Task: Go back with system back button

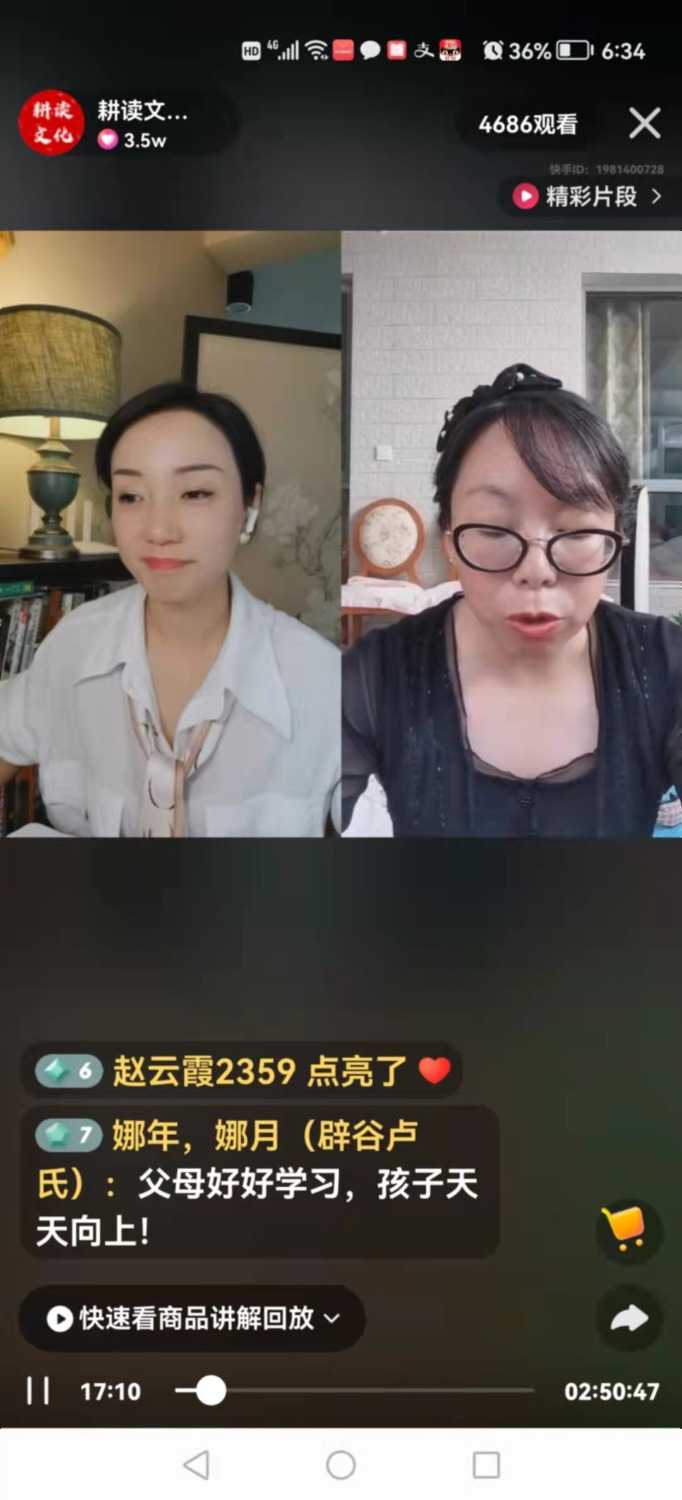Action: pos(196,1465)
